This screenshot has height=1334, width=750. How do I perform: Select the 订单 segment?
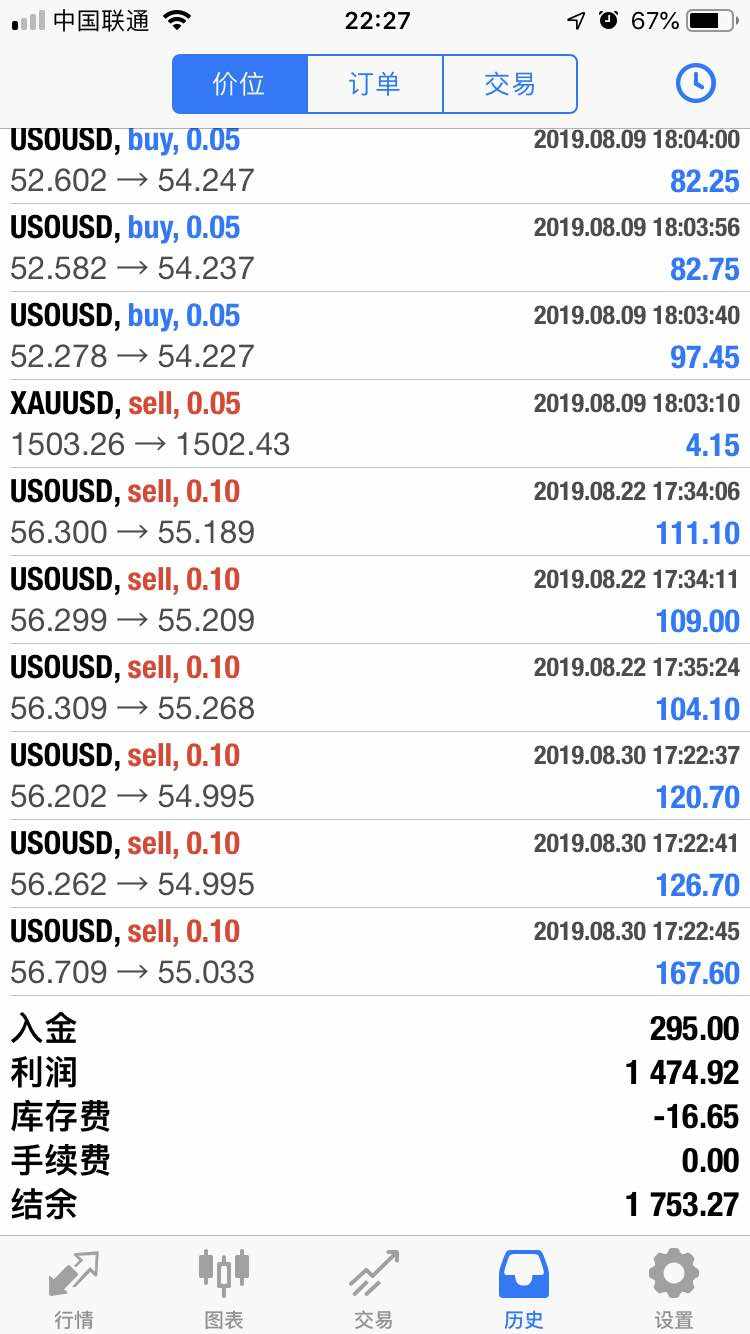click(x=374, y=84)
